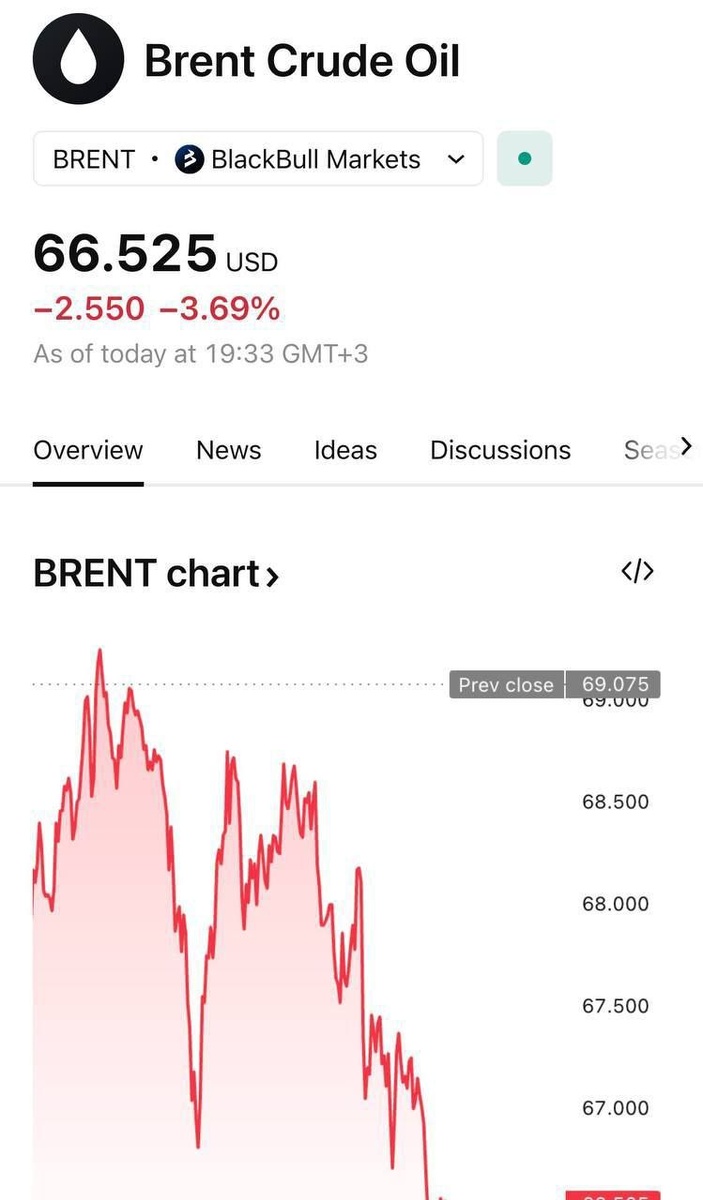Show more tabs with the right arrow
The image size is (703, 1200).
[686, 446]
